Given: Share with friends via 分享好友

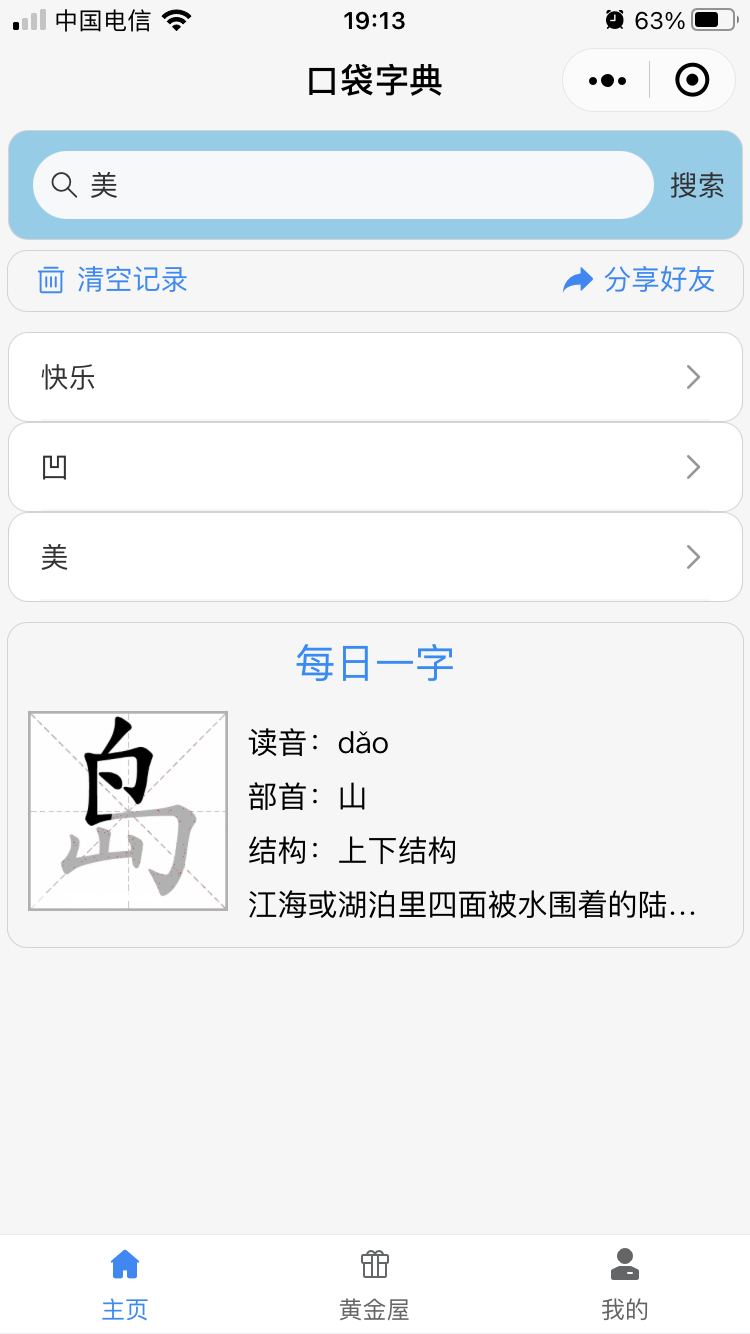Looking at the screenshot, I should (x=639, y=280).
